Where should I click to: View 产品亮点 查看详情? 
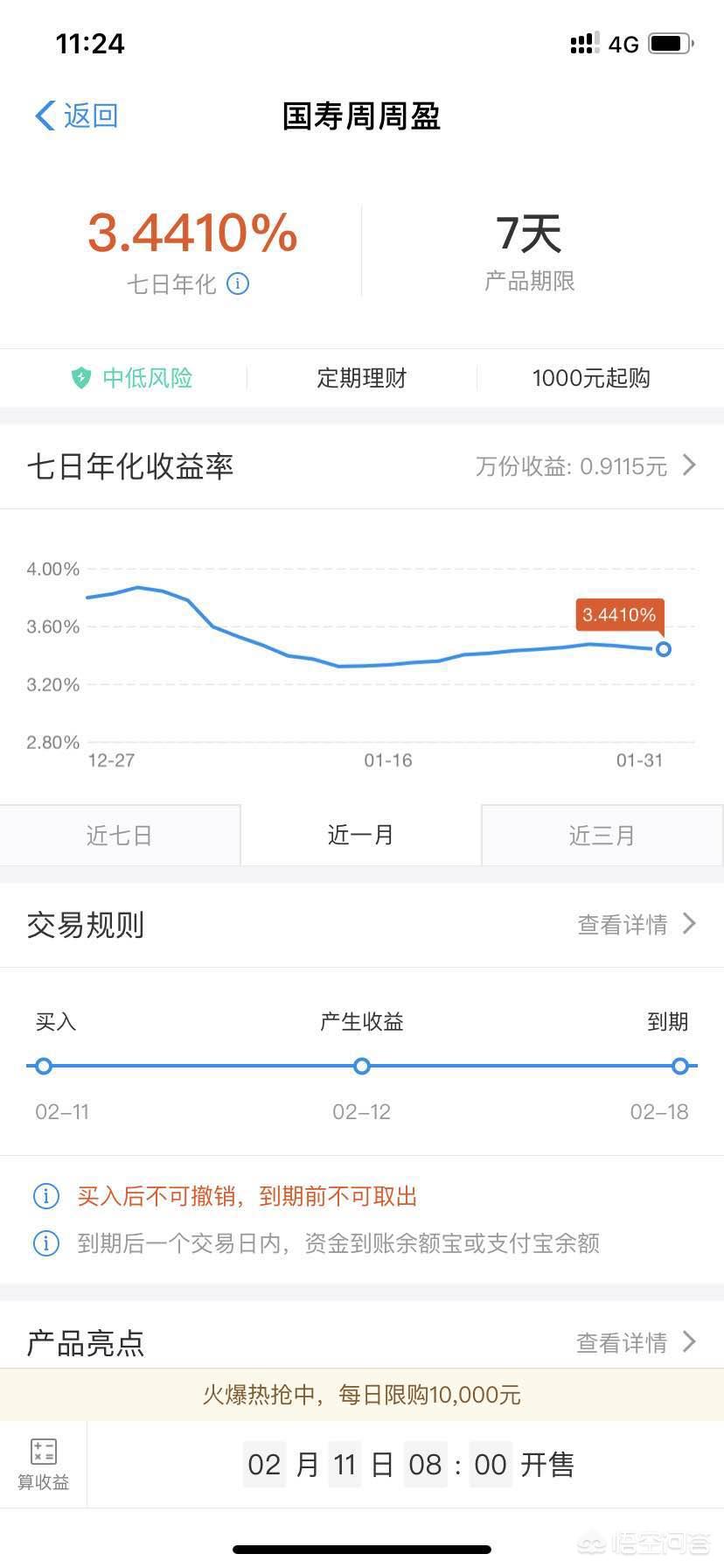pyautogui.click(x=637, y=1342)
